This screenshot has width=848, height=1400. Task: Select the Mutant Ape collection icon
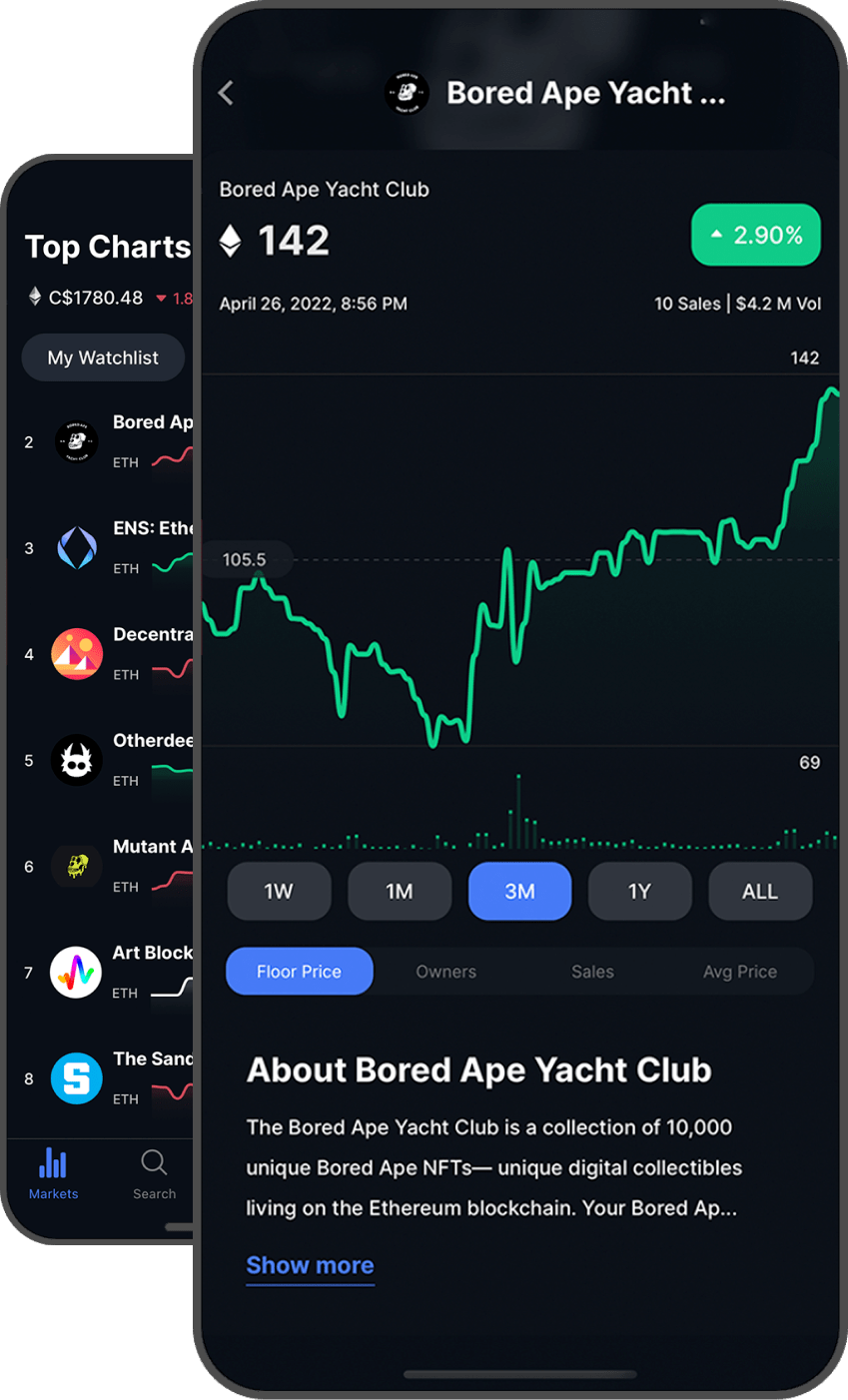coord(77,866)
